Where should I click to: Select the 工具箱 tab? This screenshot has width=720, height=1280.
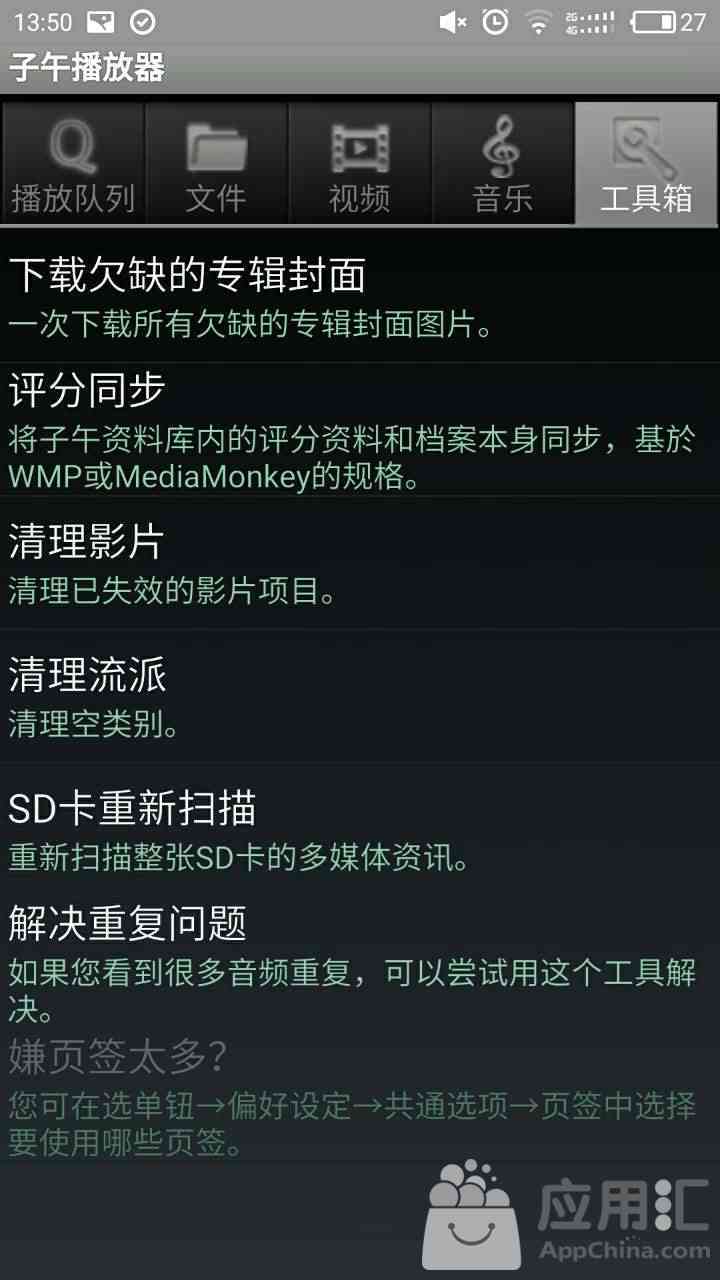tap(647, 165)
